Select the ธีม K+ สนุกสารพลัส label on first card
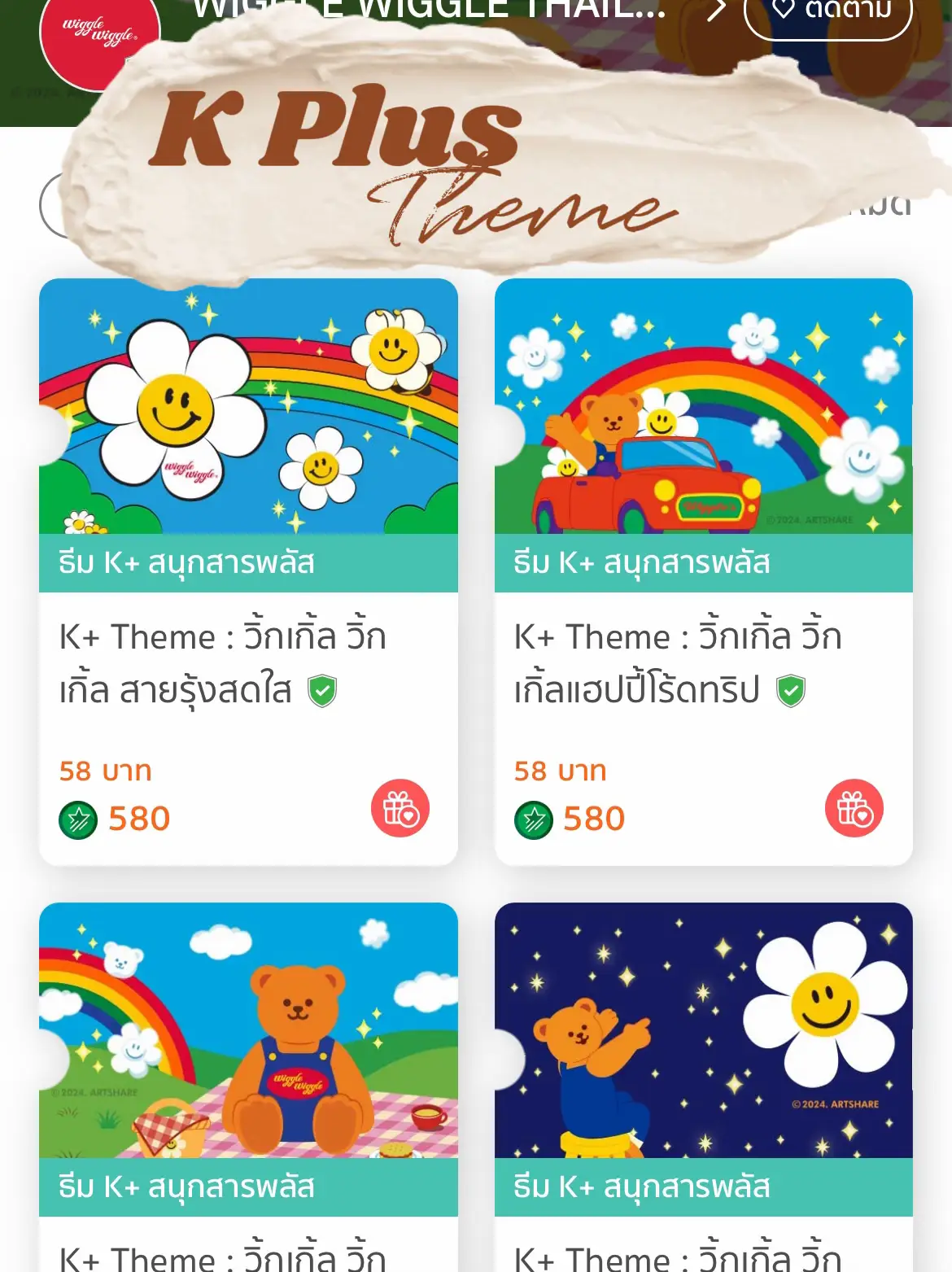Image resolution: width=952 pixels, height=1272 pixels. [185, 562]
